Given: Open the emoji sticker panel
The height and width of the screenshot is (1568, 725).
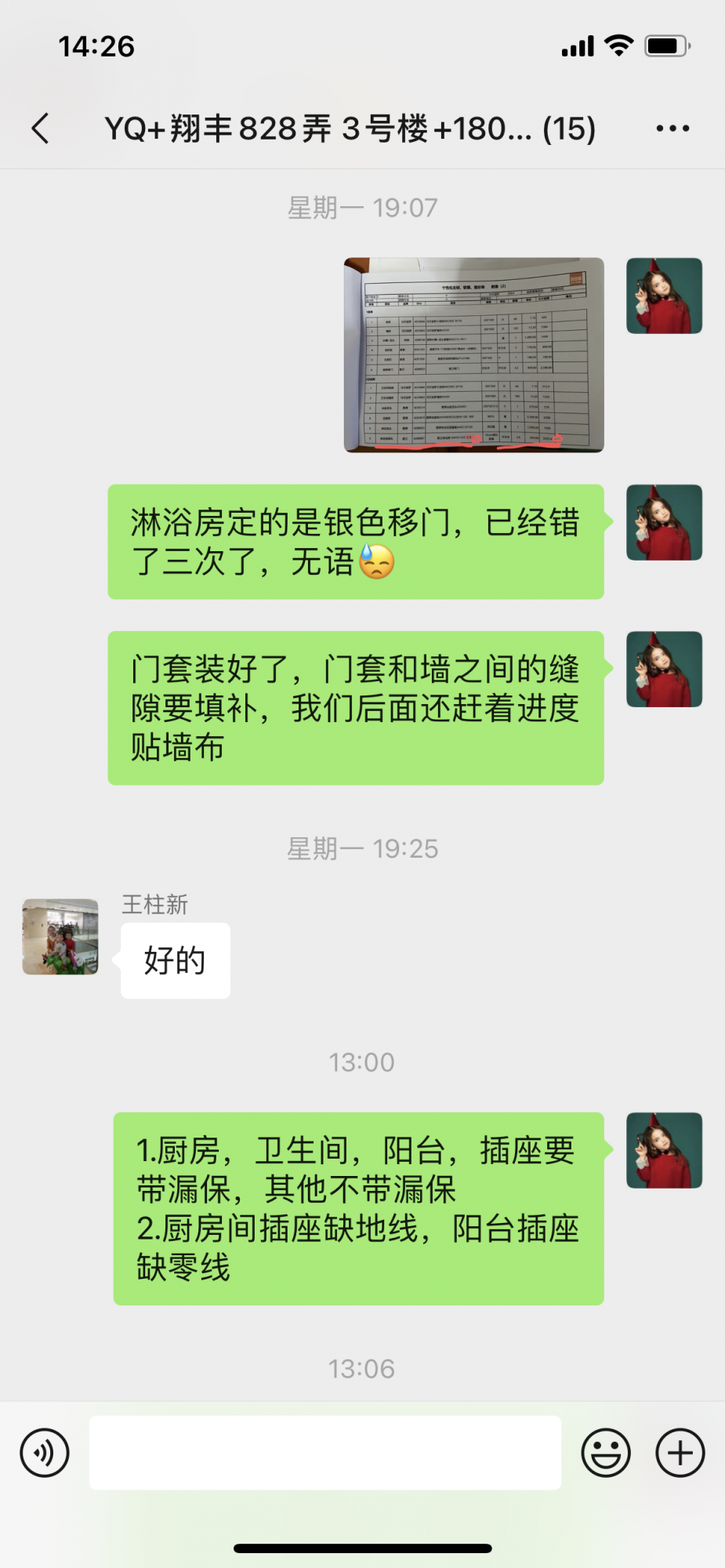Looking at the screenshot, I should tap(605, 1453).
